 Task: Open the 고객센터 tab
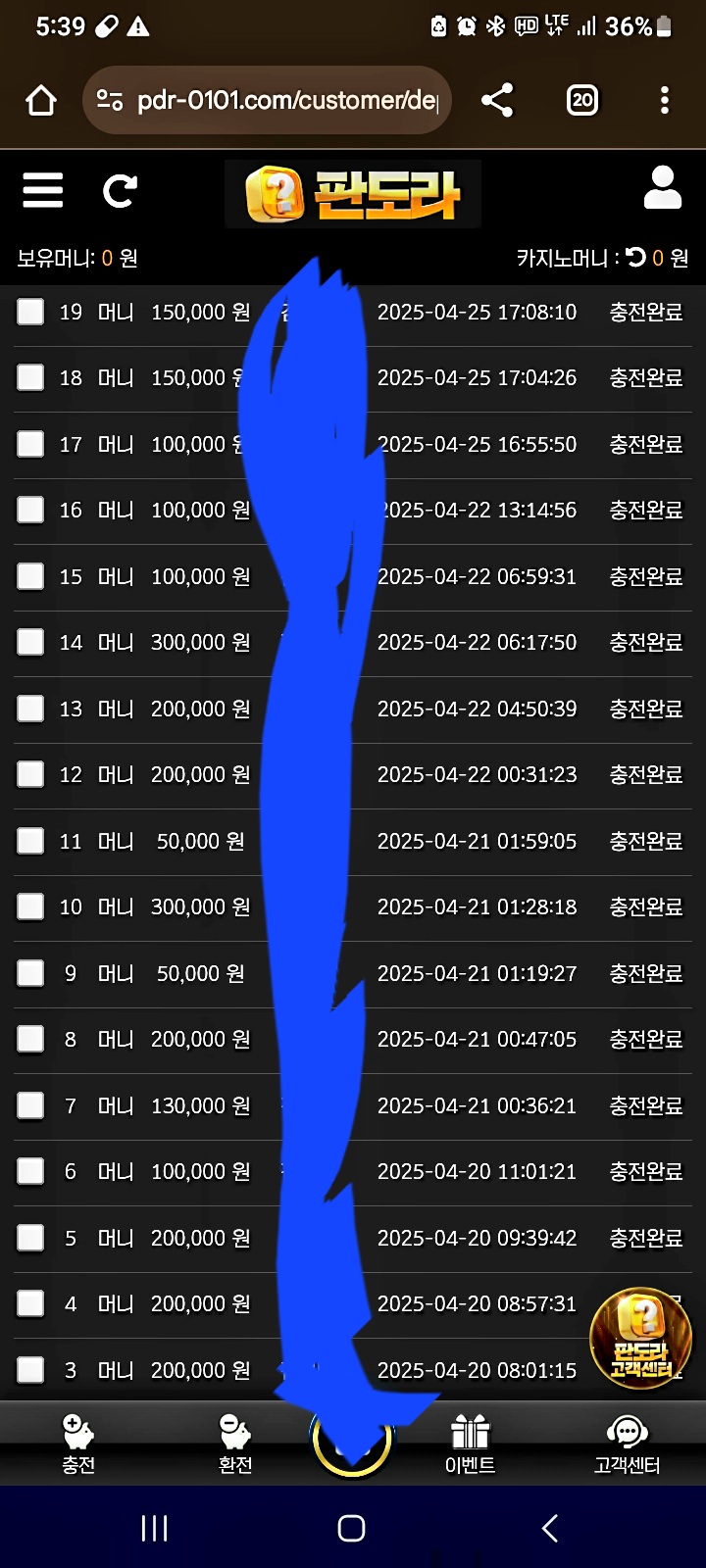tap(628, 1444)
